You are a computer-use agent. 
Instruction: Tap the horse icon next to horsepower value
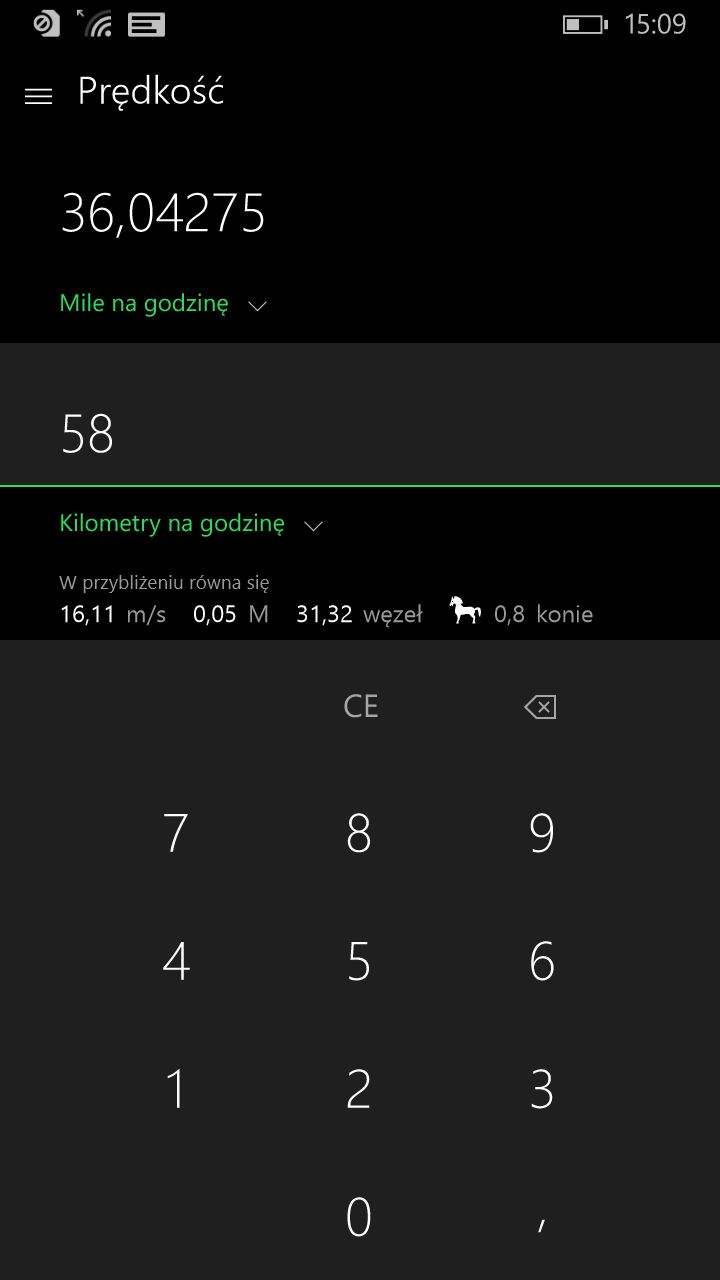(x=466, y=610)
